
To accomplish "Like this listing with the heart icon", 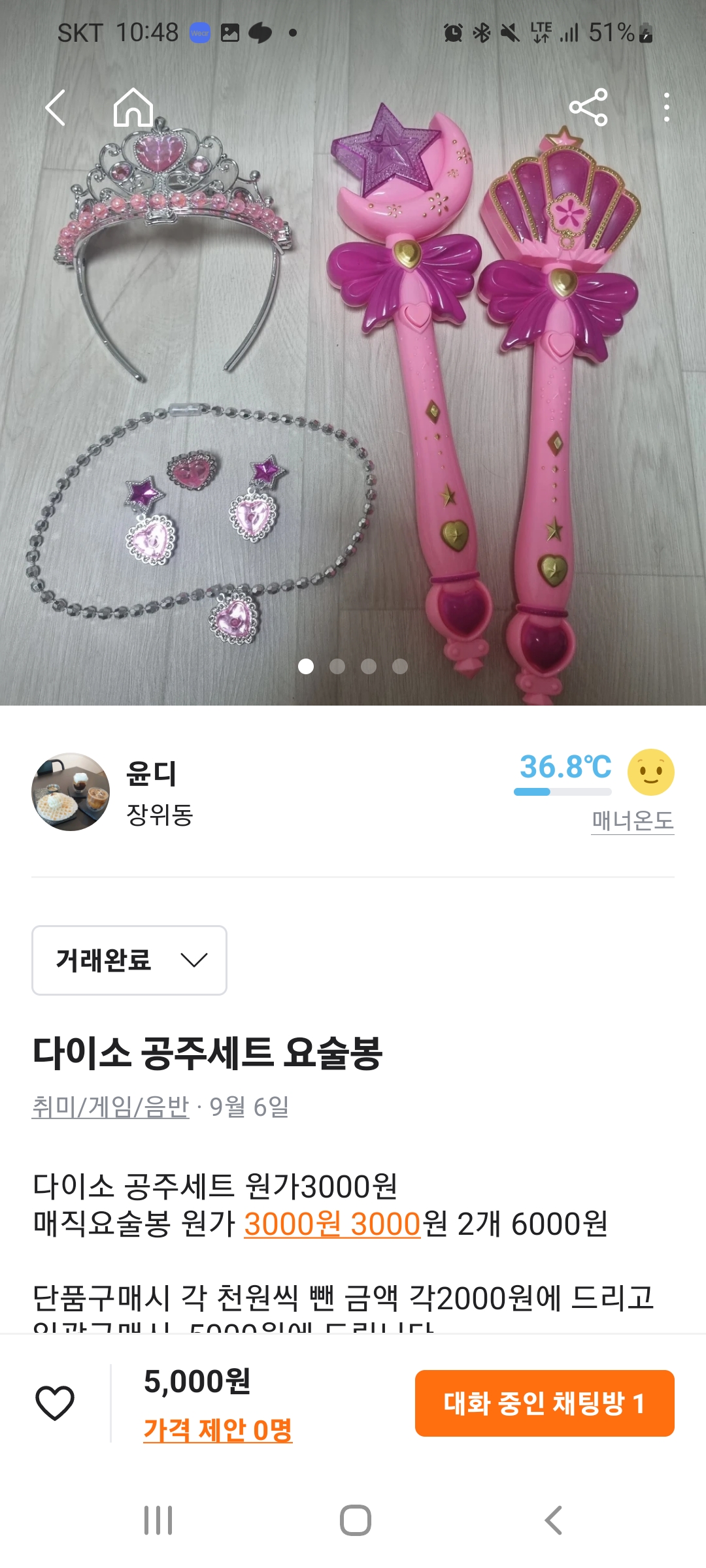I will (x=55, y=1403).
